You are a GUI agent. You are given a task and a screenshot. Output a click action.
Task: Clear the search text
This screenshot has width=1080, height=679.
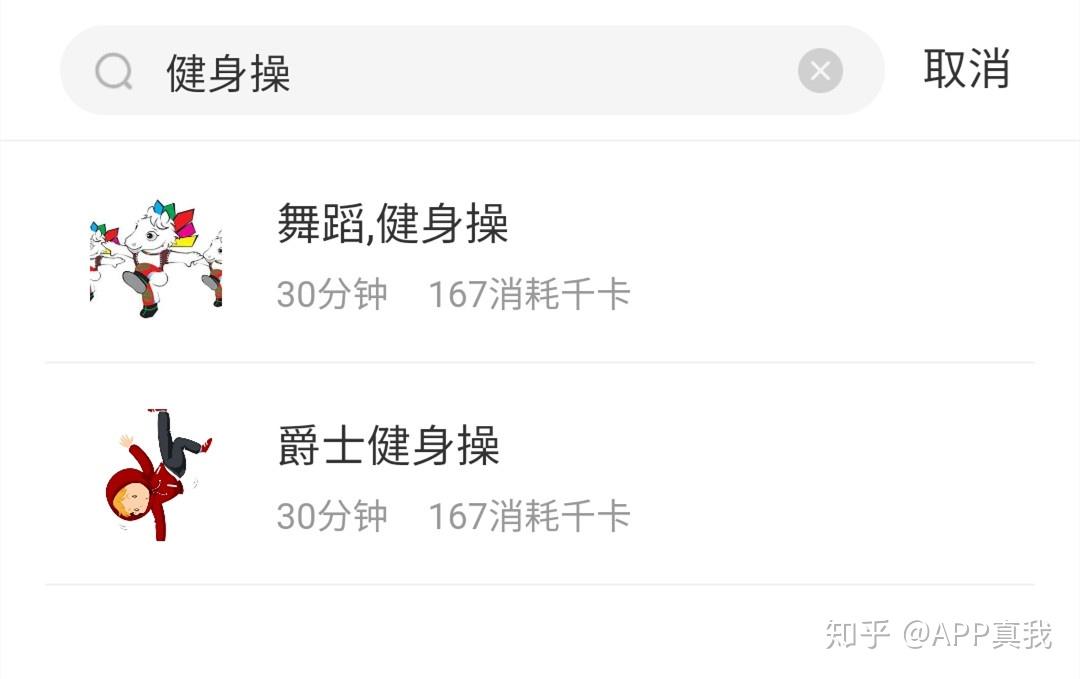[820, 72]
